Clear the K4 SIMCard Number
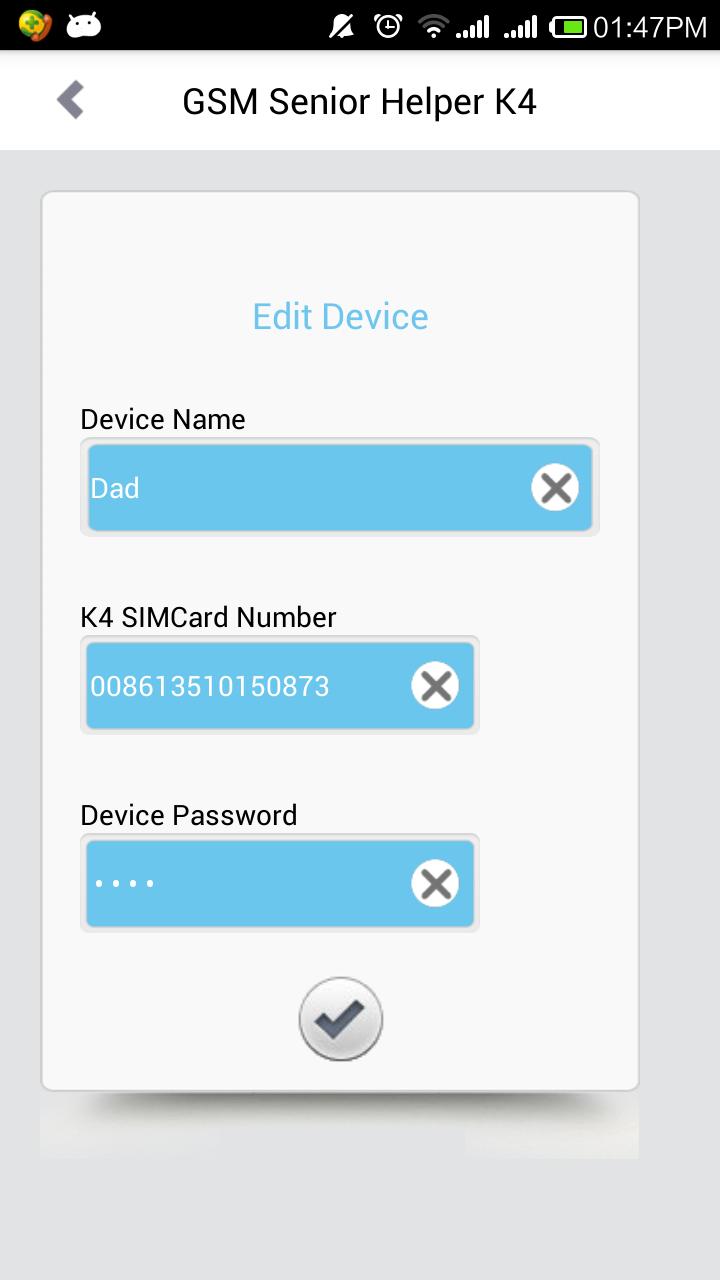Screen dimensions: 720x1280 click(x=435, y=686)
